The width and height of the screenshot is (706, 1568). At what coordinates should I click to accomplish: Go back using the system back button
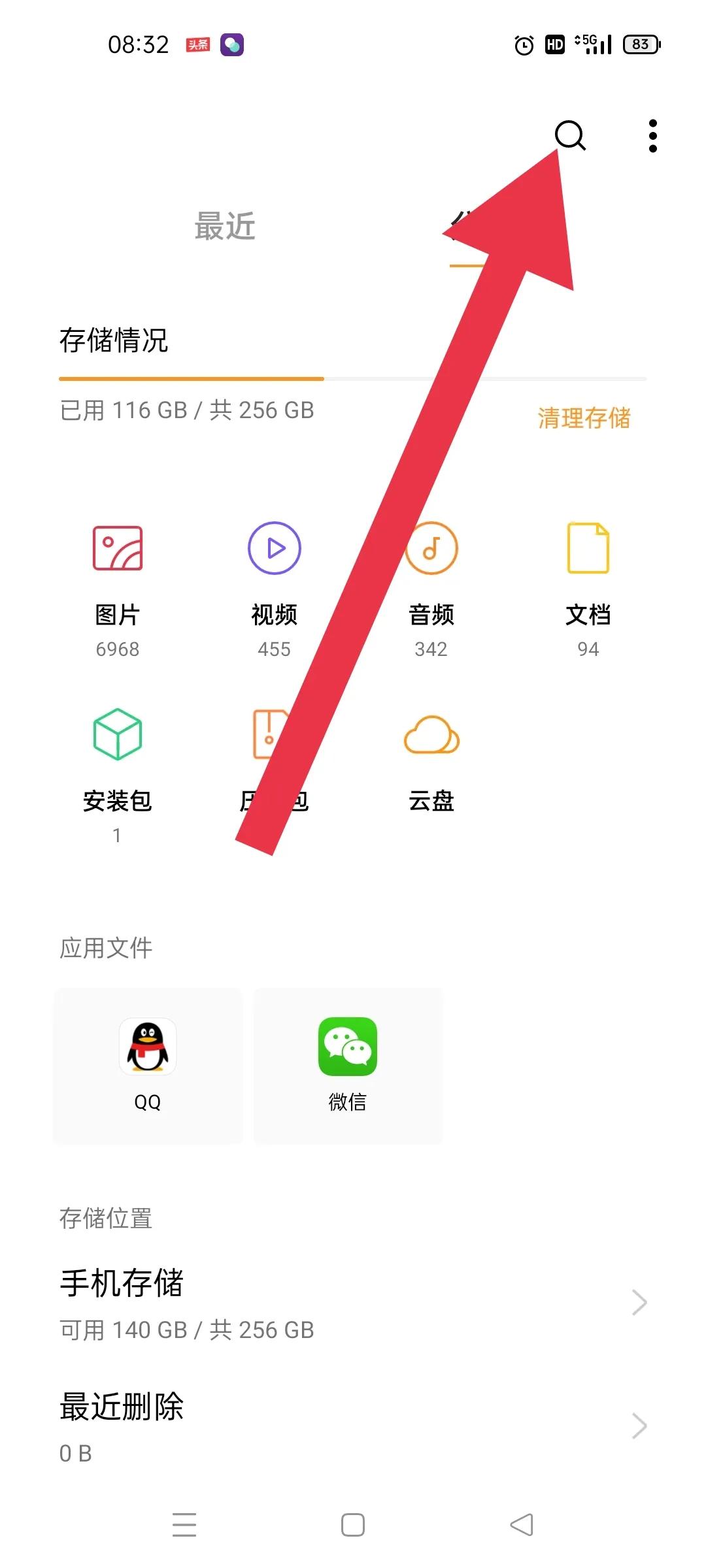522,1525
